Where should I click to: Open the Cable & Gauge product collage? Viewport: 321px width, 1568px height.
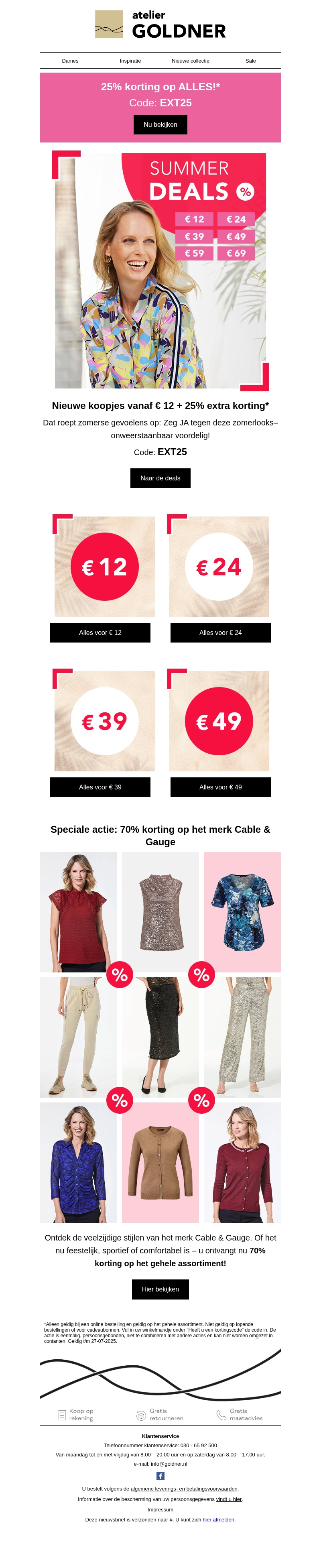[x=160, y=1038]
